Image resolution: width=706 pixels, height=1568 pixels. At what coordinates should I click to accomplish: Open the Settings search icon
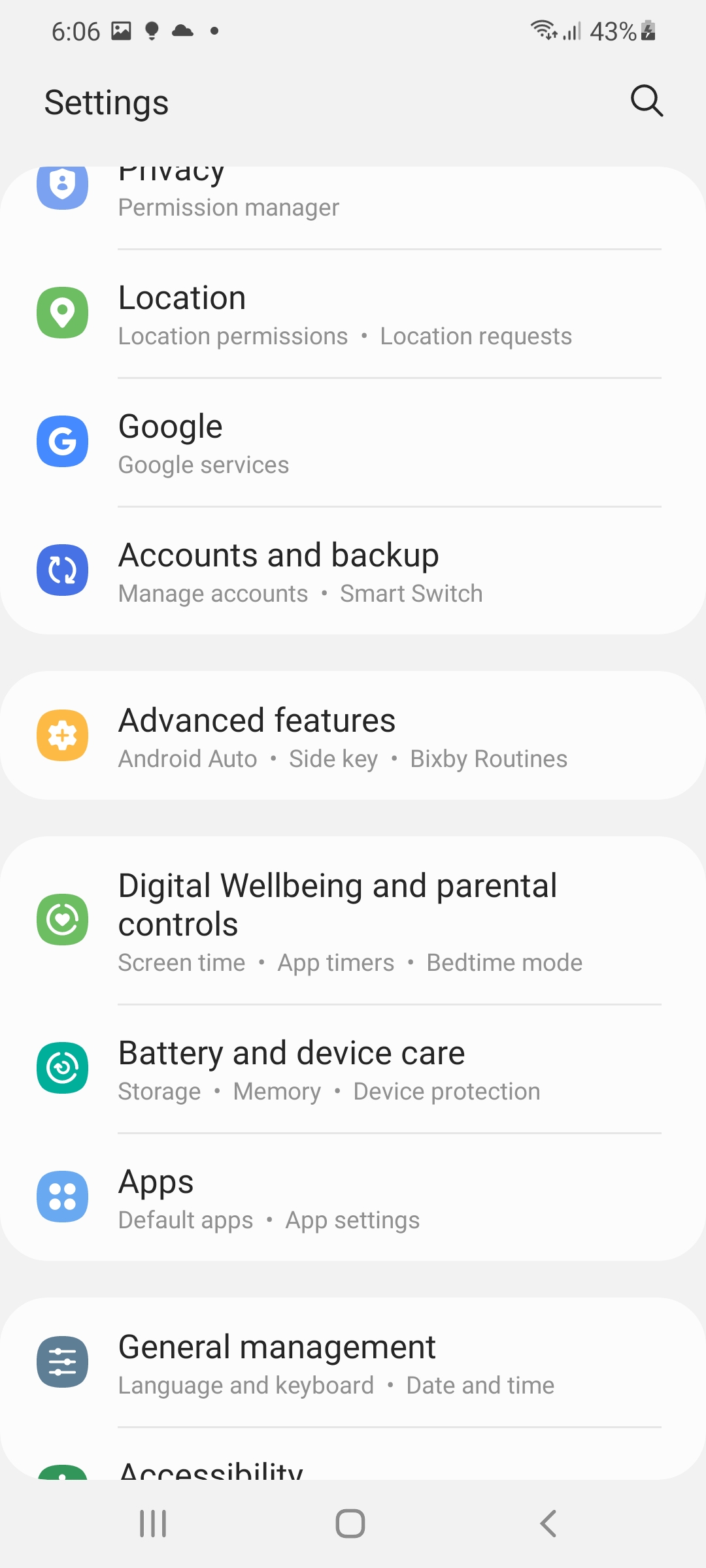coord(647,101)
